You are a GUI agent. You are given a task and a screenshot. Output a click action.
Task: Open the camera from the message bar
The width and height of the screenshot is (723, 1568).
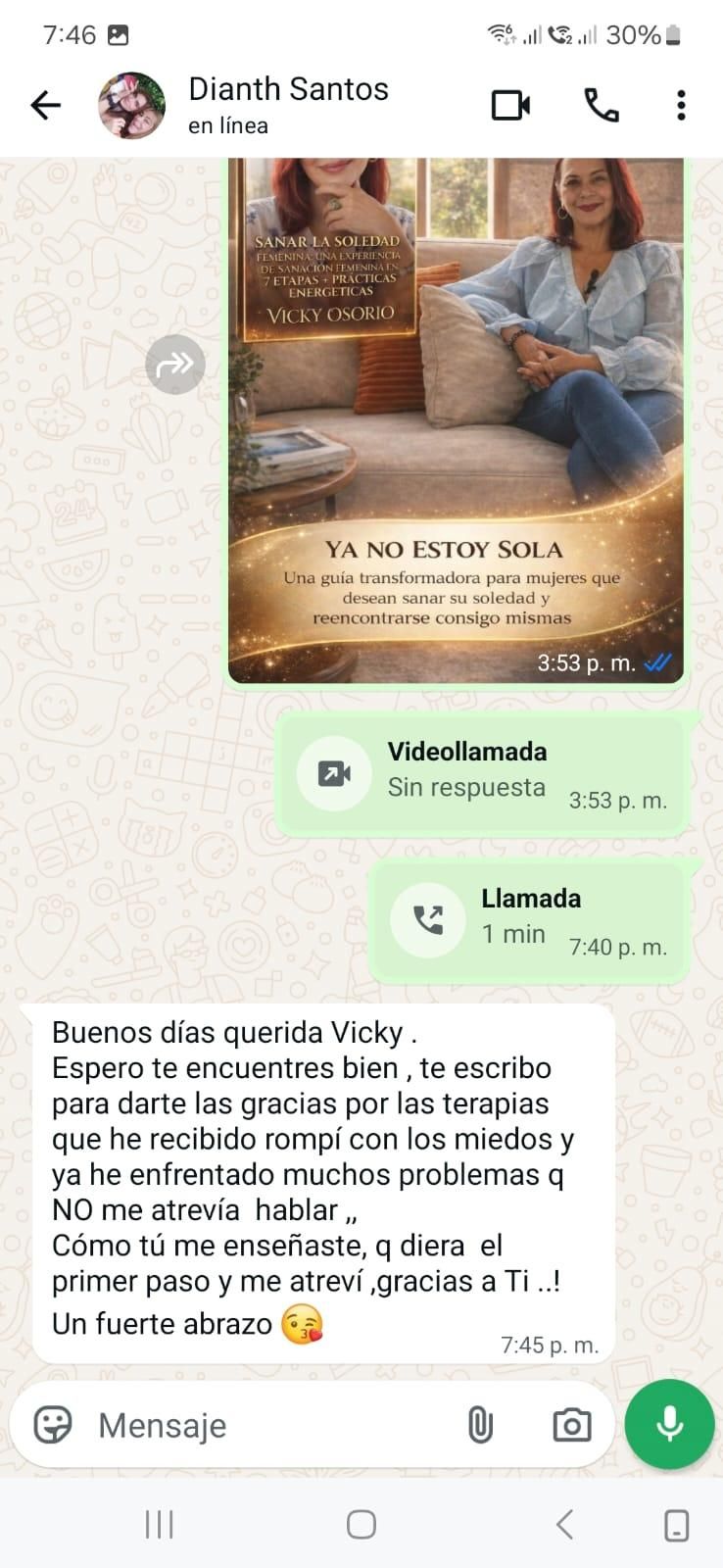[x=572, y=1424]
